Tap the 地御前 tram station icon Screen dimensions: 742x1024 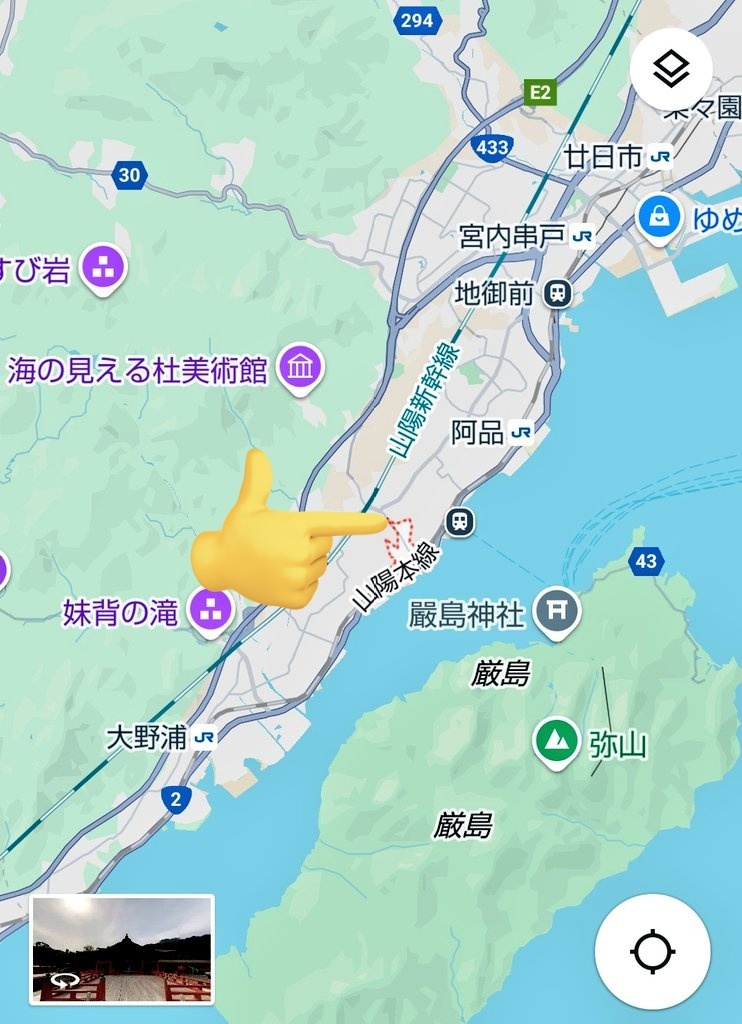[558, 294]
